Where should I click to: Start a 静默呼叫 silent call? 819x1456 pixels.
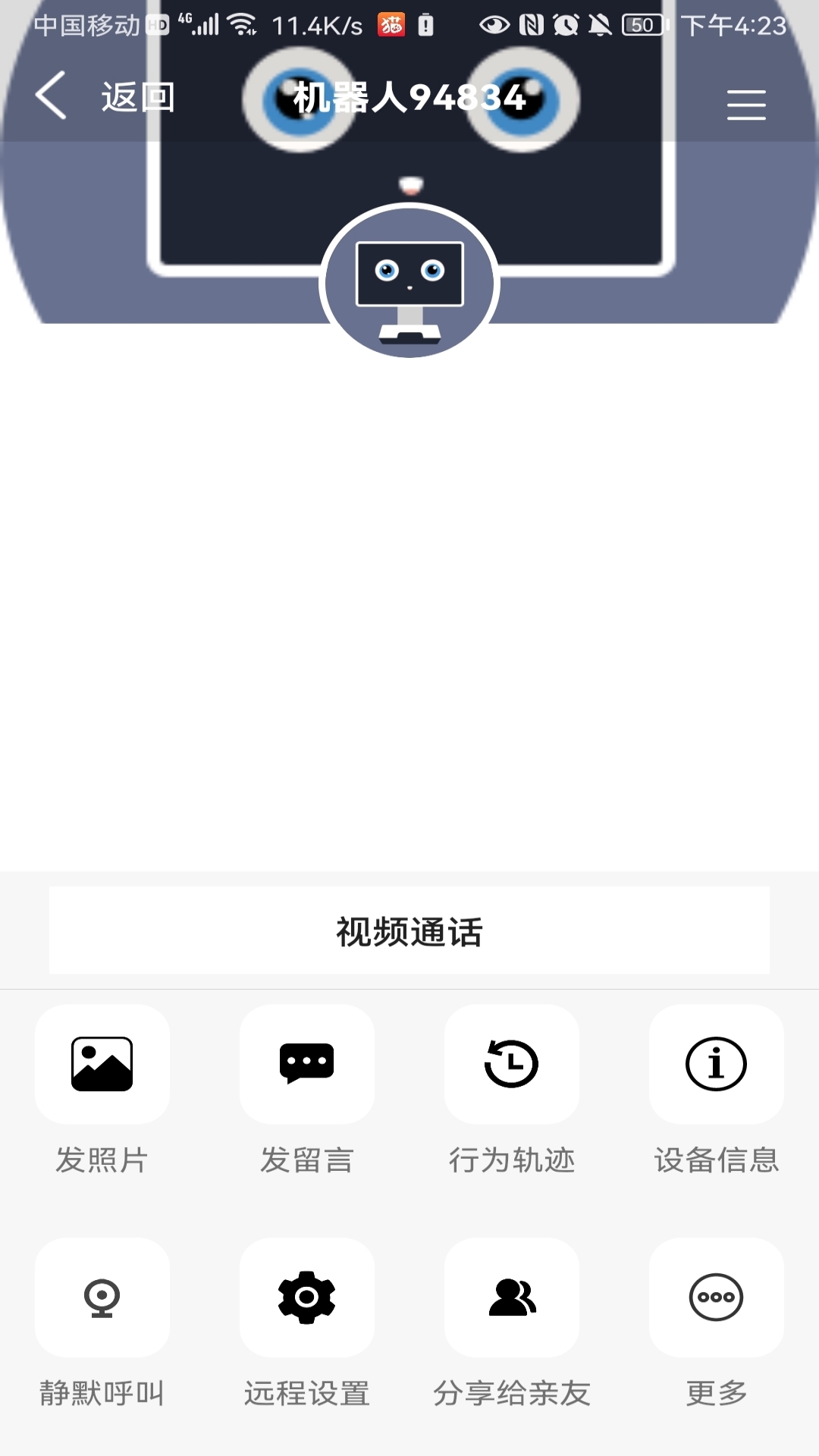tap(102, 1298)
